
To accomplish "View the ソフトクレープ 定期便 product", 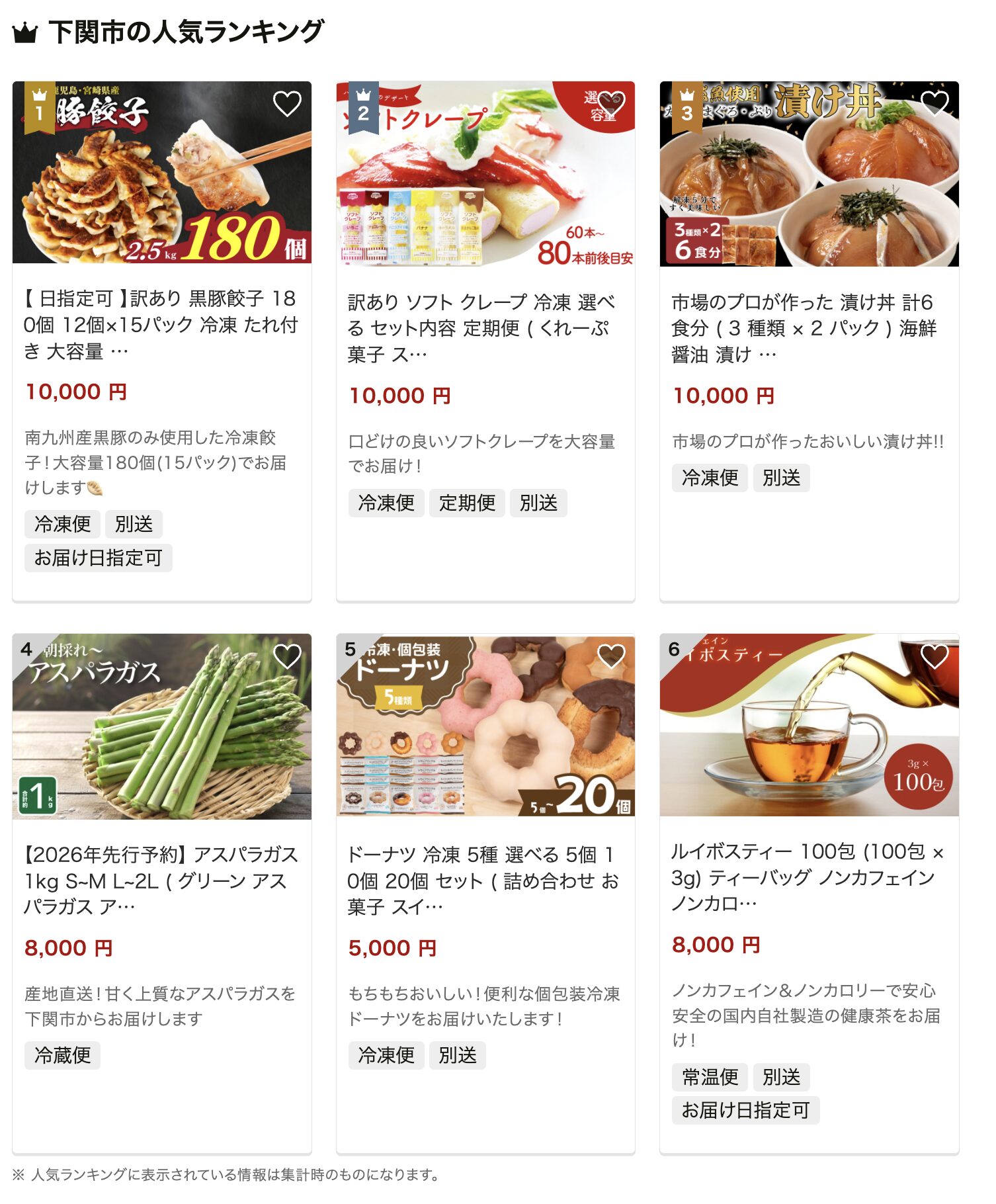I will click(485, 328).
